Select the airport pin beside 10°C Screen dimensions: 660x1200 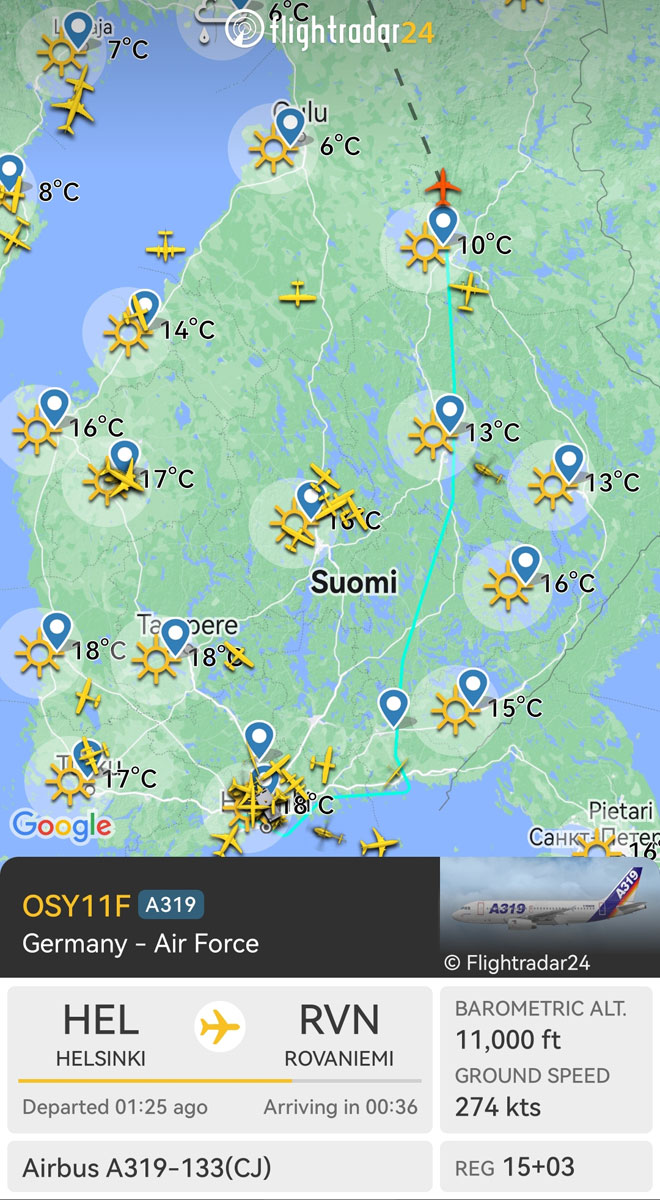click(442, 223)
